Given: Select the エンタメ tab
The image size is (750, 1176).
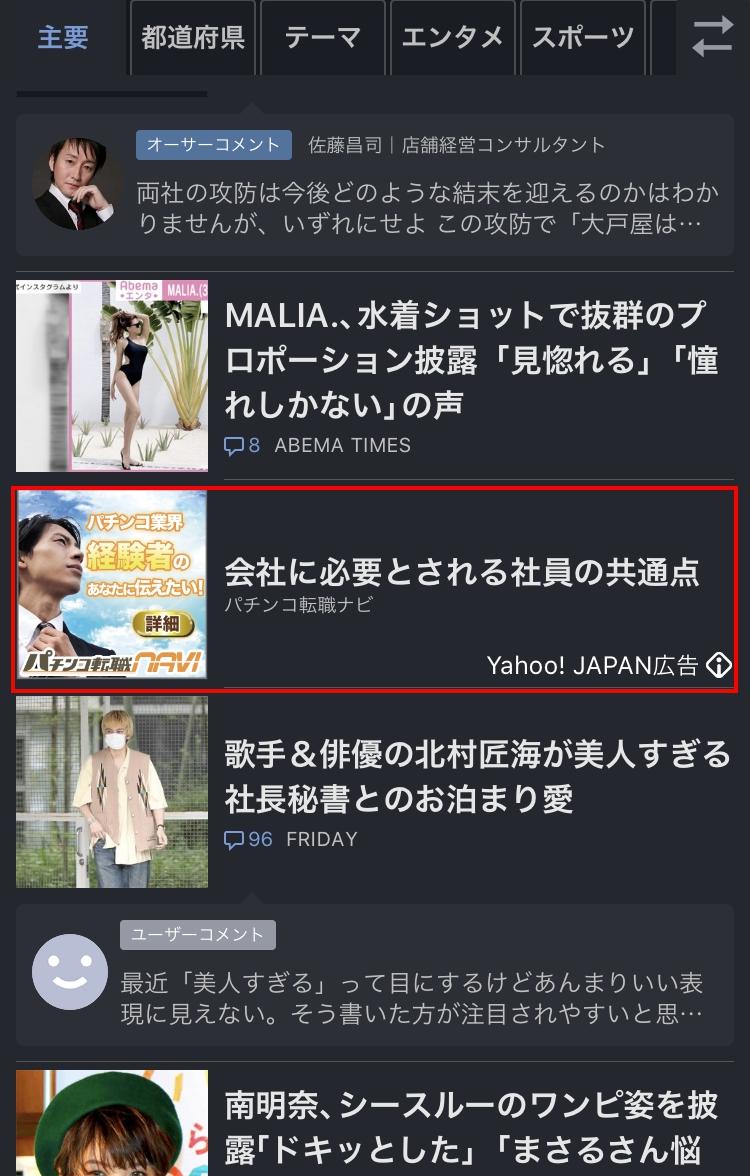Looking at the screenshot, I should 452,38.
